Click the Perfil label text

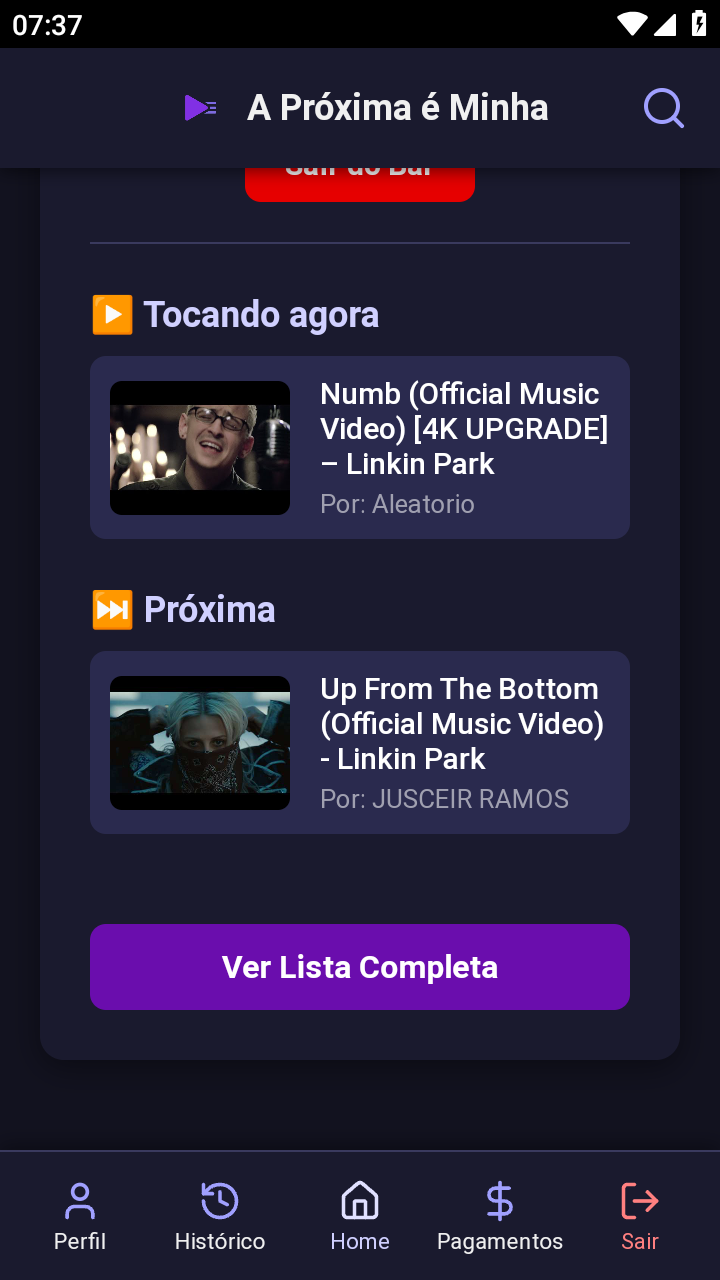tap(80, 1241)
